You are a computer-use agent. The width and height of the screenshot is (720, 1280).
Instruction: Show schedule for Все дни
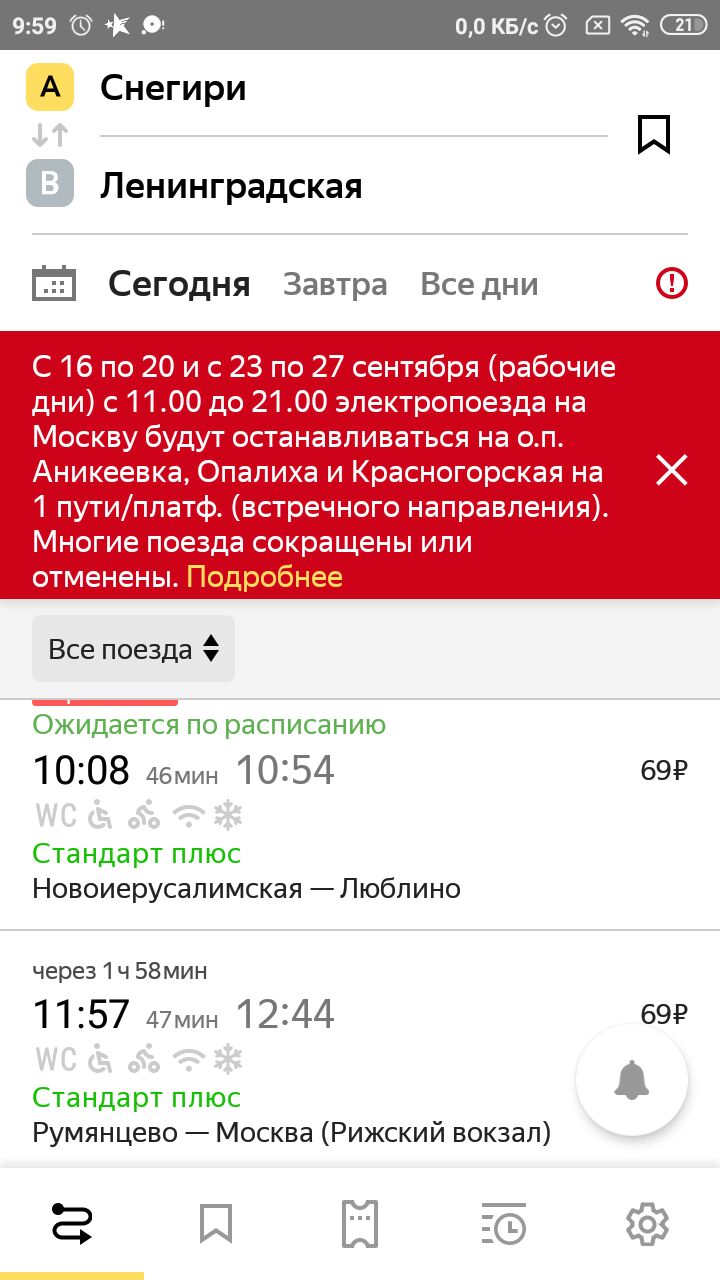(x=479, y=284)
